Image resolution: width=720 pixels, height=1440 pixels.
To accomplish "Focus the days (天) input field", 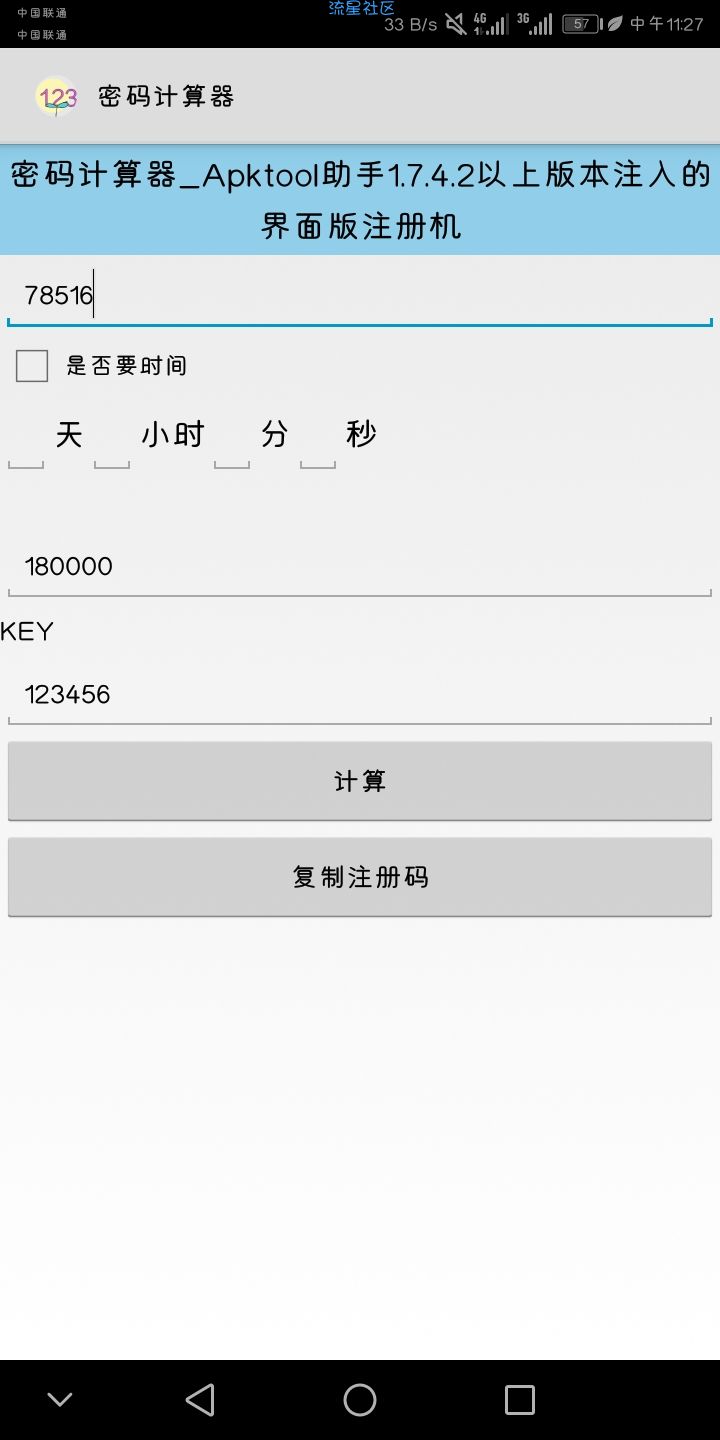I will coord(26,450).
